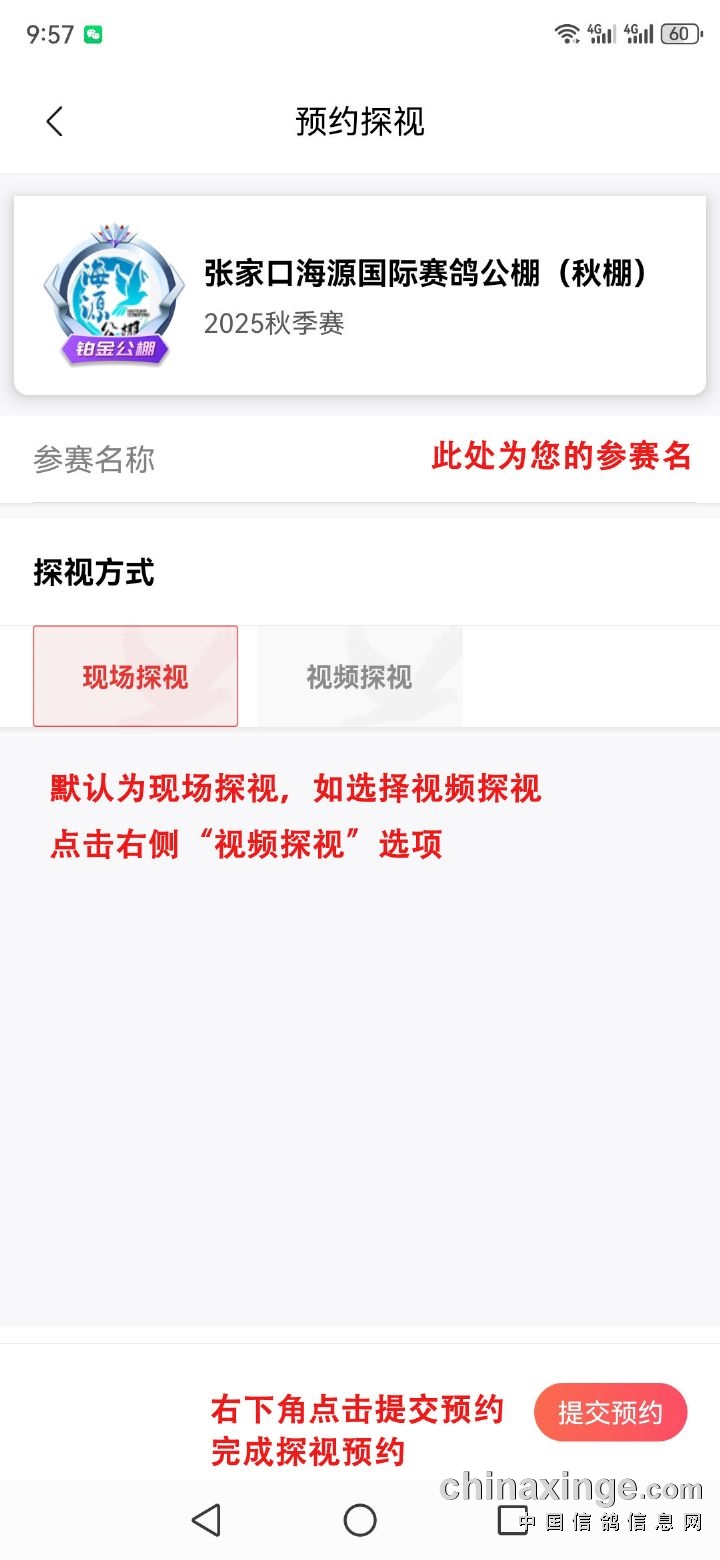Submit the booking with 提交预约
The image size is (720, 1560).
pyautogui.click(x=610, y=1412)
